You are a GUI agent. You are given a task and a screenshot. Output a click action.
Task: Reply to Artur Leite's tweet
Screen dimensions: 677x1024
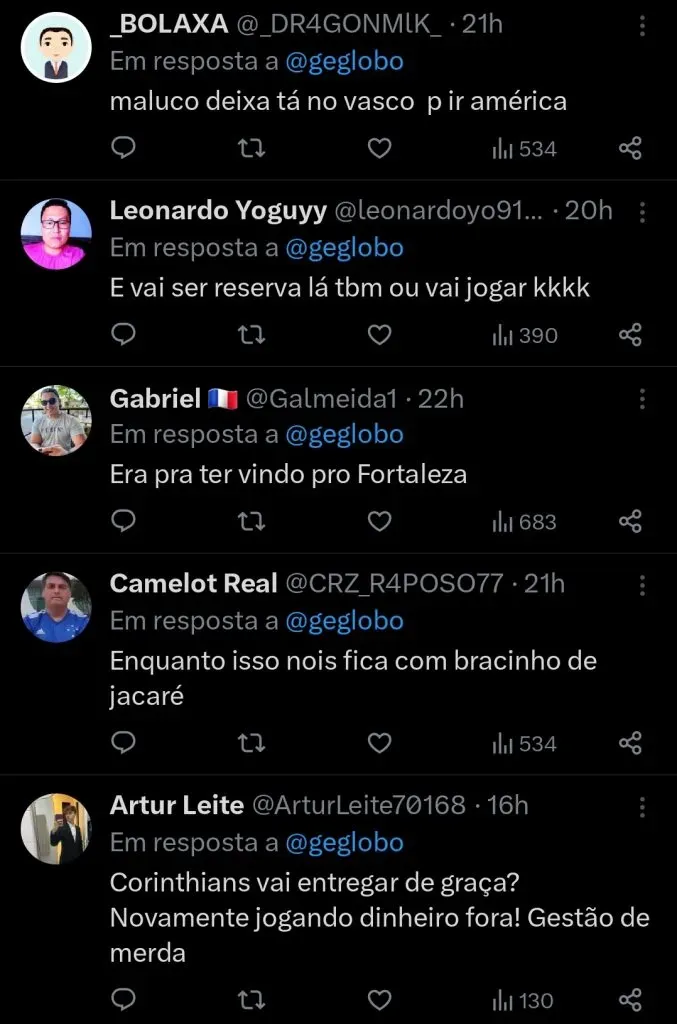pos(123,999)
